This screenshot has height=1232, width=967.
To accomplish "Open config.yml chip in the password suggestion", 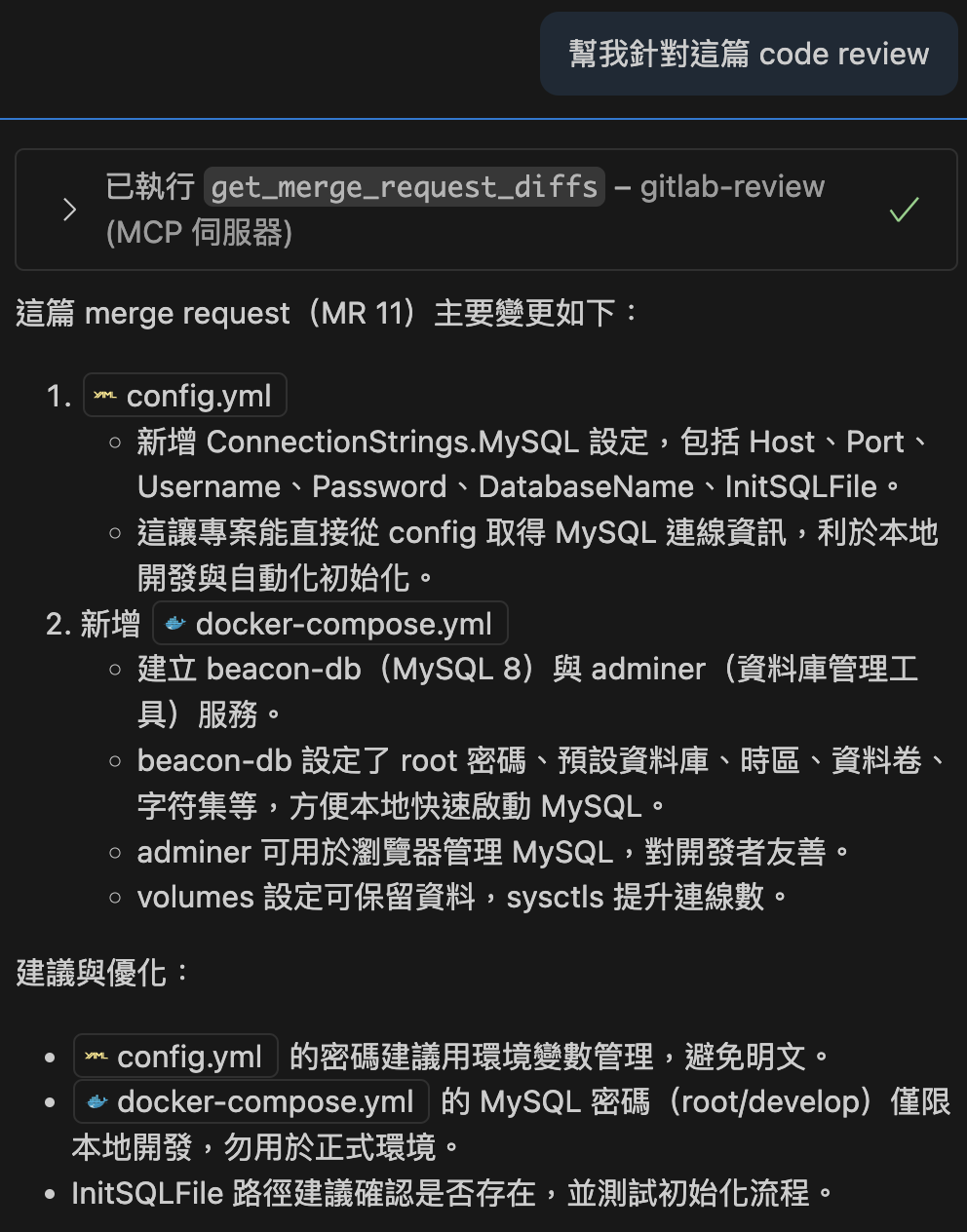I will pos(175,1057).
